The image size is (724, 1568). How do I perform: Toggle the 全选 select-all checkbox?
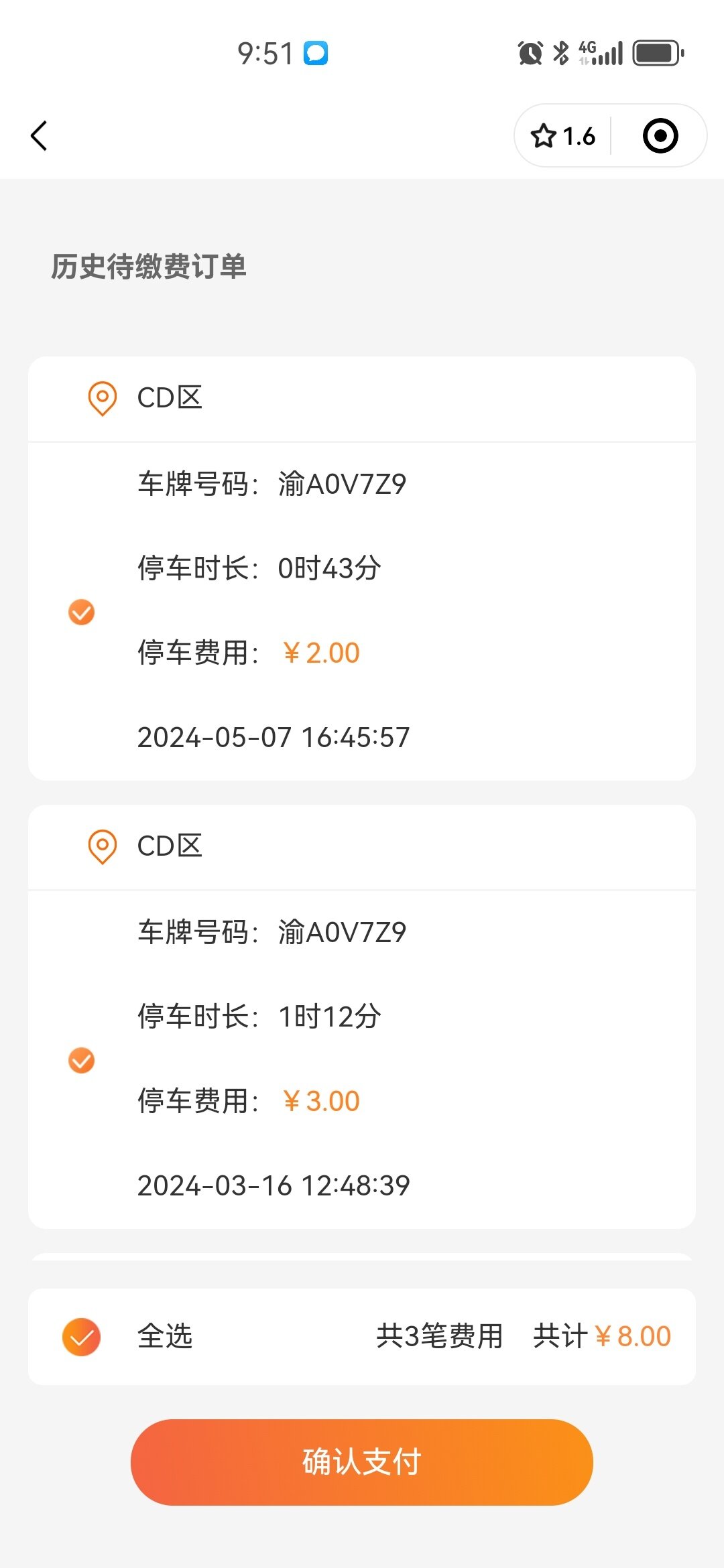(x=81, y=1337)
